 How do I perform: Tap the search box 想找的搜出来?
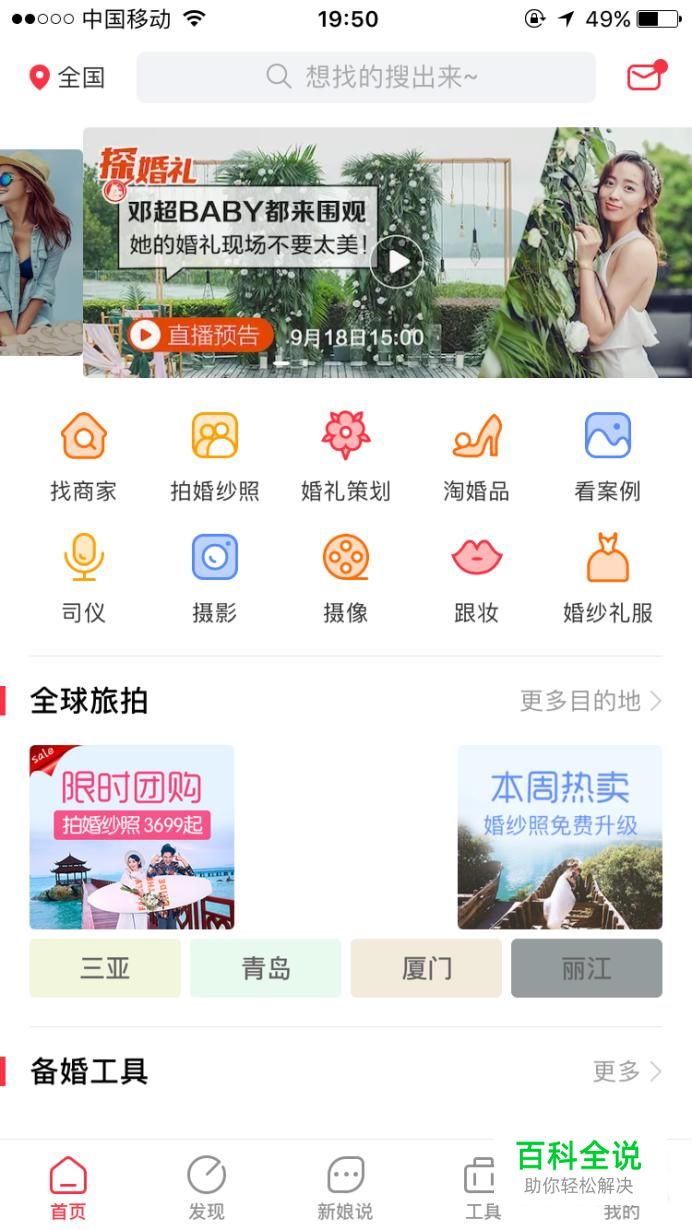pyautogui.click(x=366, y=77)
